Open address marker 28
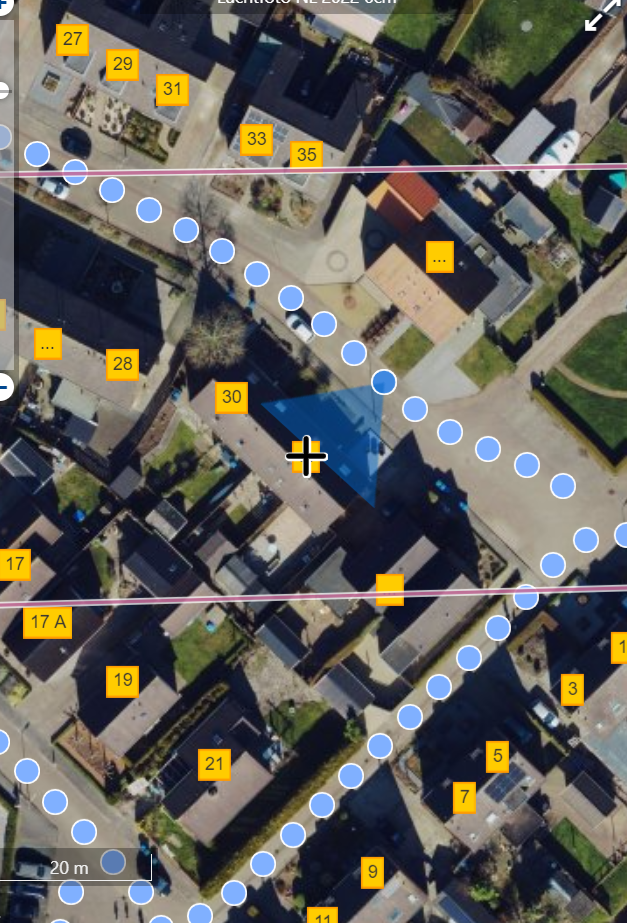Image resolution: width=627 pixels, height=923 pixels. pyautogui.click(x=123, y=364)
